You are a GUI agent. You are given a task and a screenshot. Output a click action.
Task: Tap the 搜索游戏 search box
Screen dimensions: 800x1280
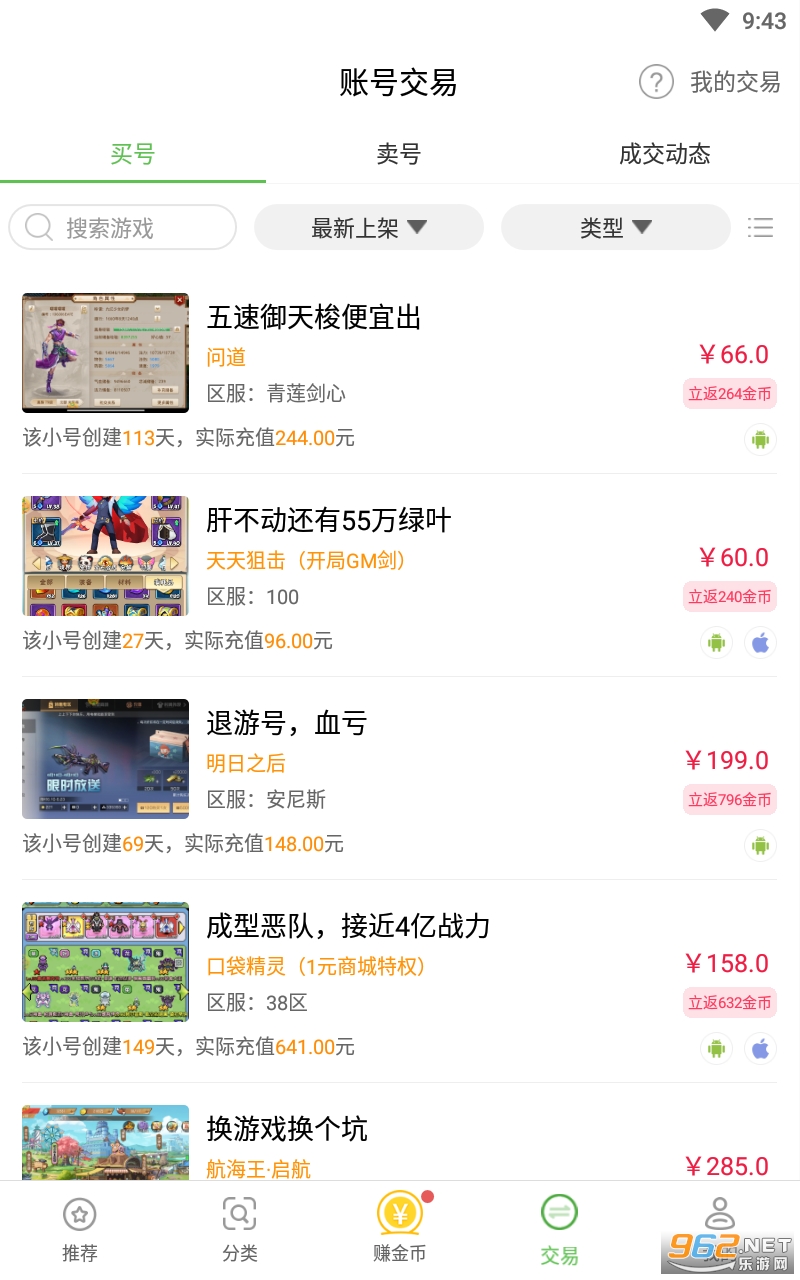coord(123,228)
